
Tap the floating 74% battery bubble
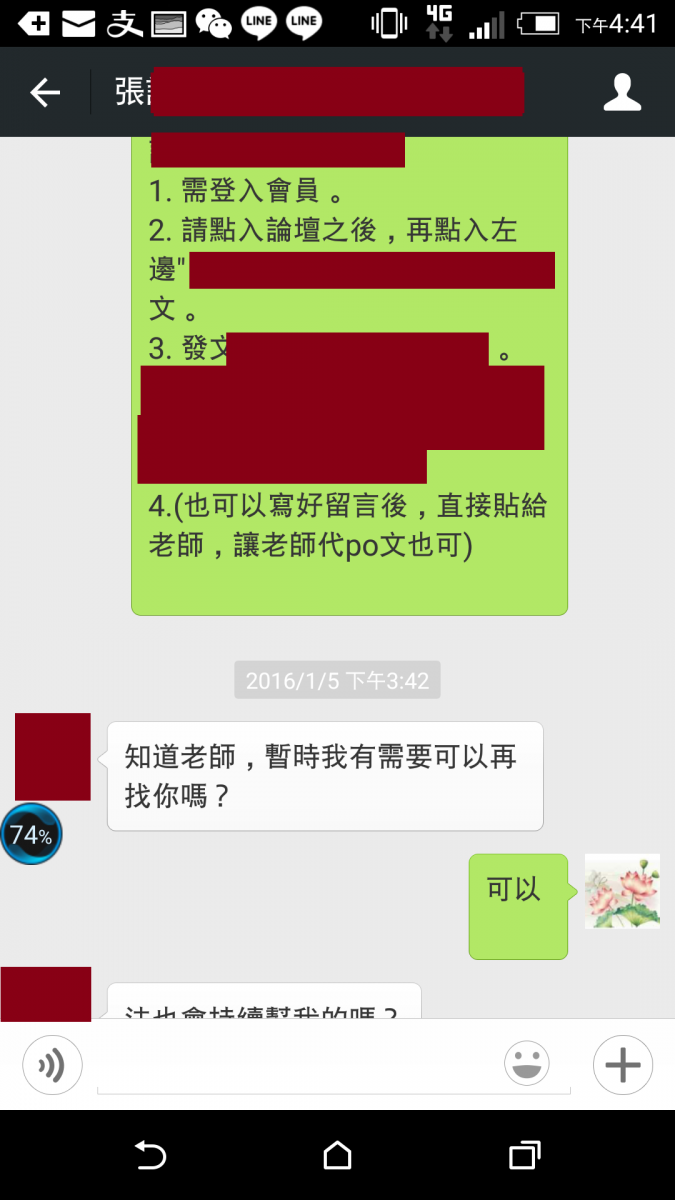pos(31,834)
